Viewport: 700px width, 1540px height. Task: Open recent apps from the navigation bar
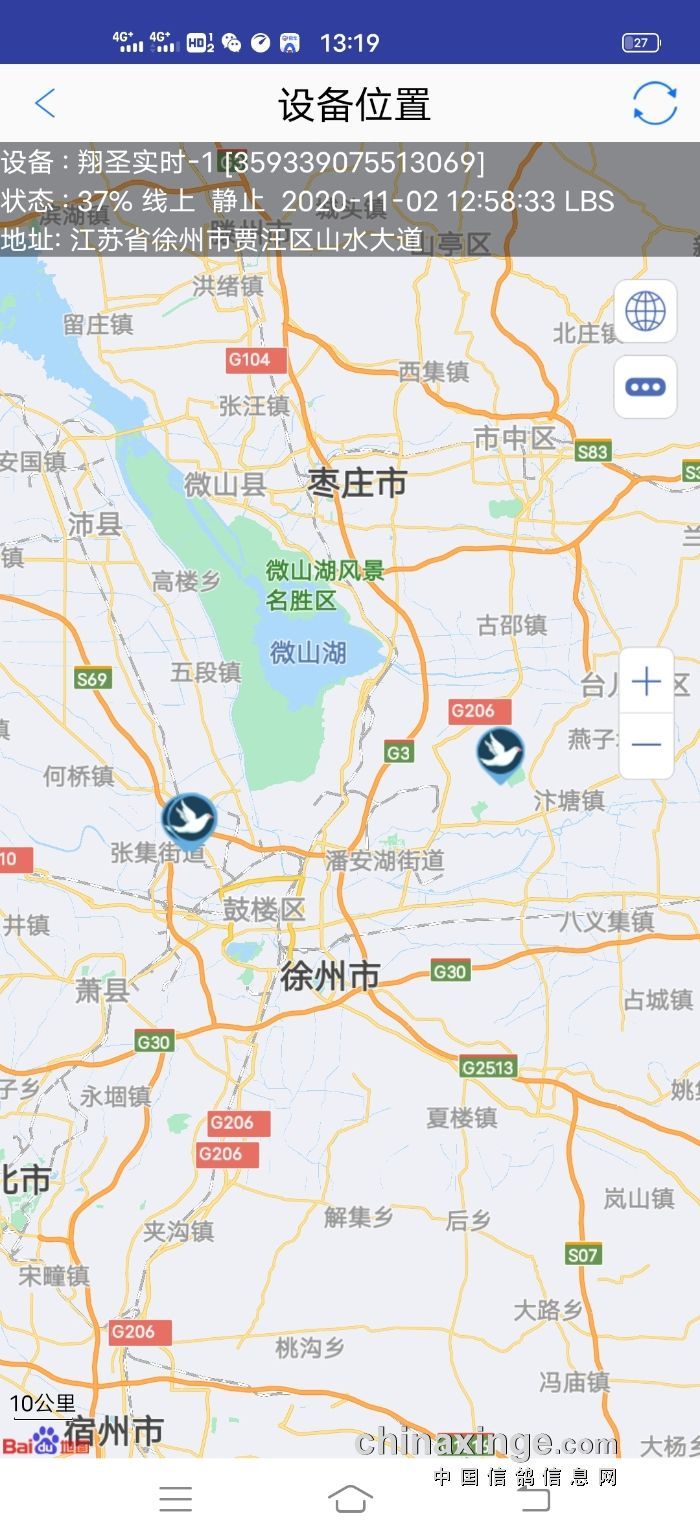[x=176, y=1498]
